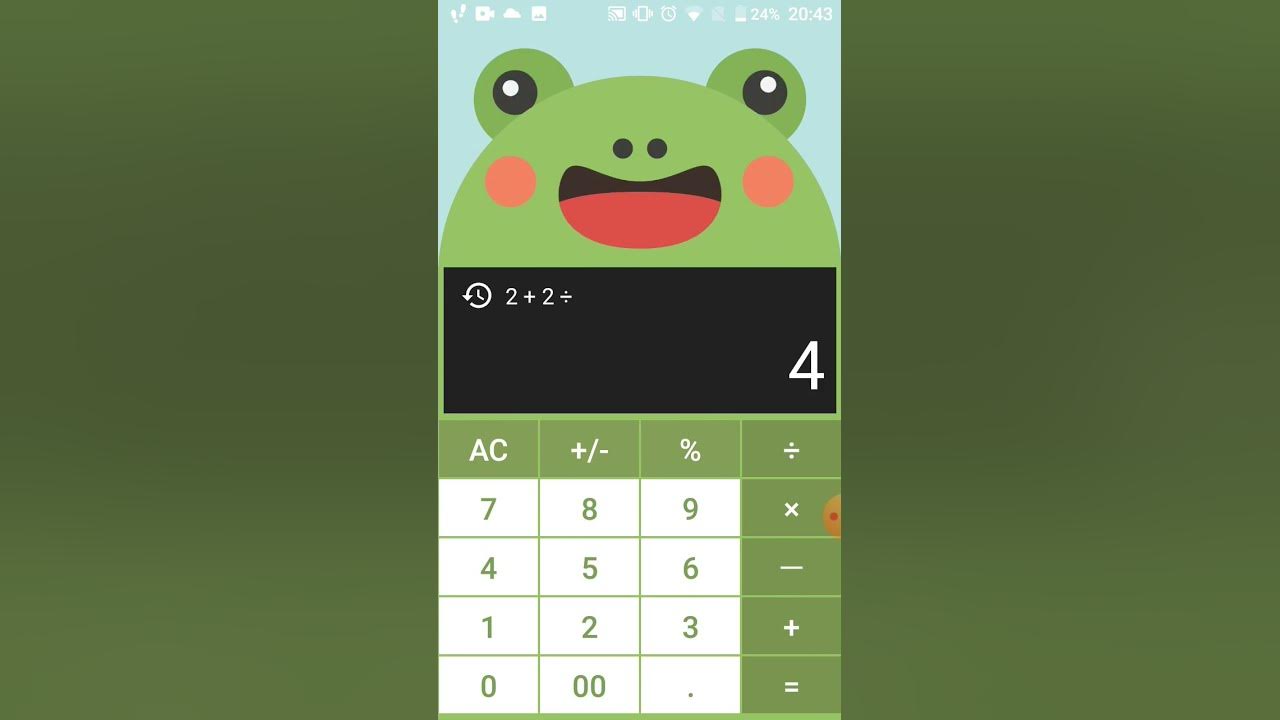Enter the digit 6

690,568
